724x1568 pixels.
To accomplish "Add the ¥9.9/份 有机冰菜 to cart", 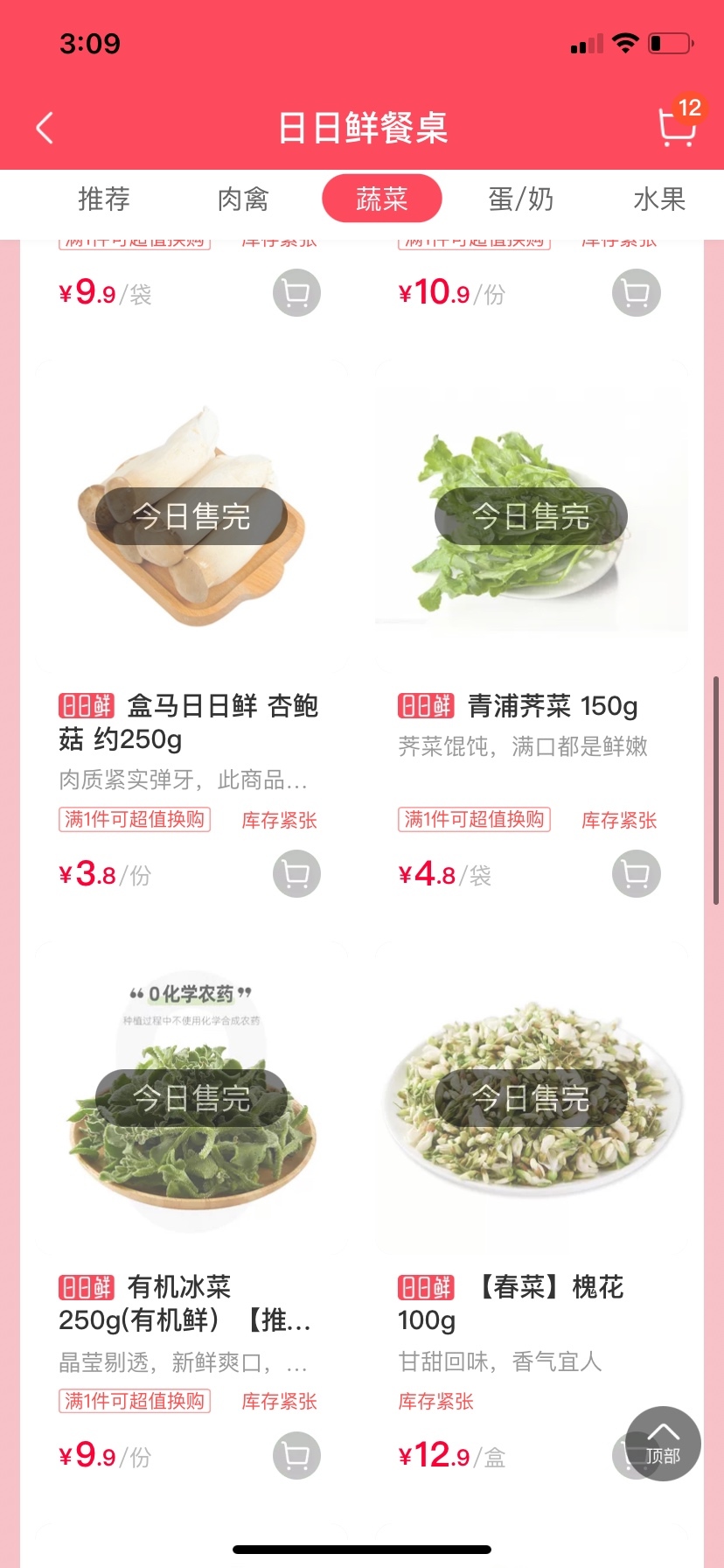I will (296, 1456).
